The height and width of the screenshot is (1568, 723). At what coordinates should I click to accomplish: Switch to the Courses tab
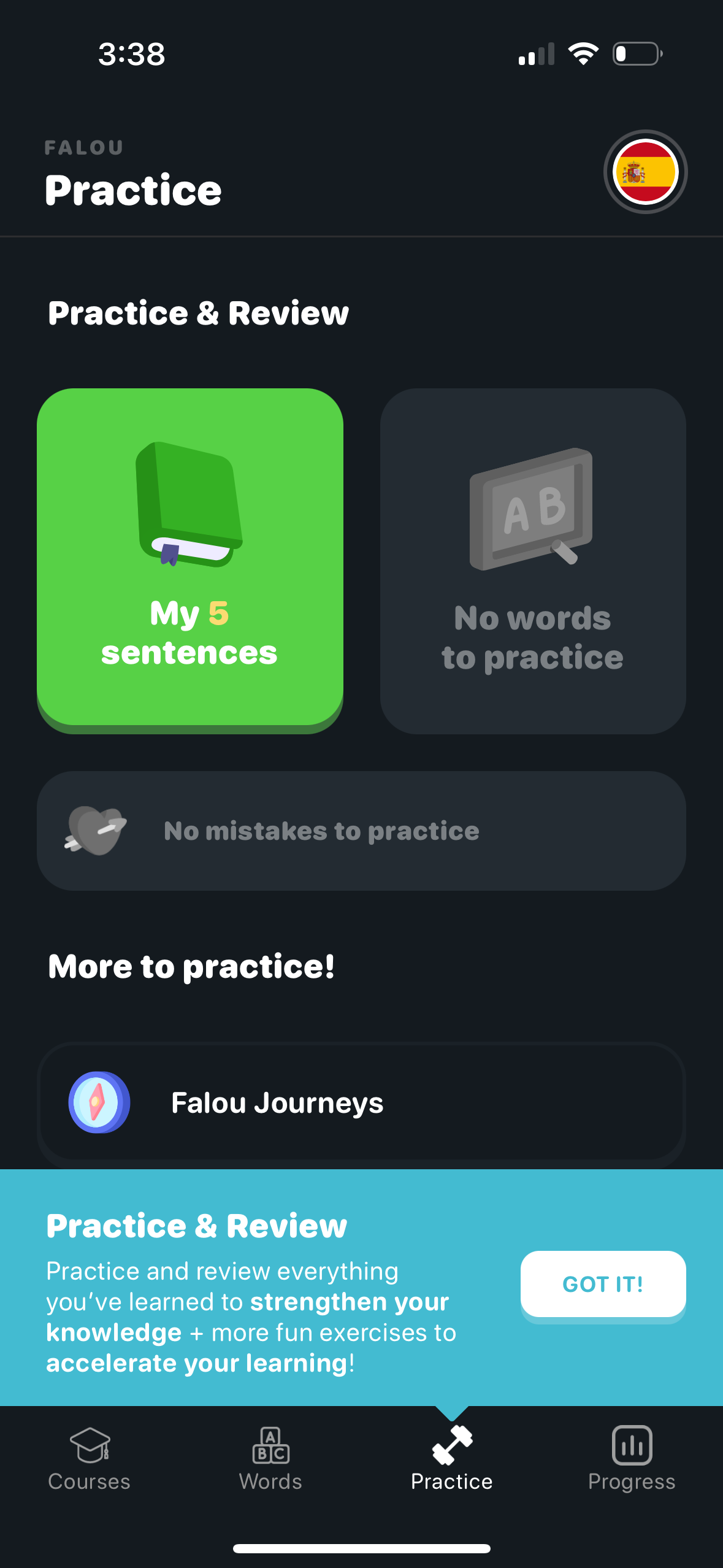point(90,1466)
